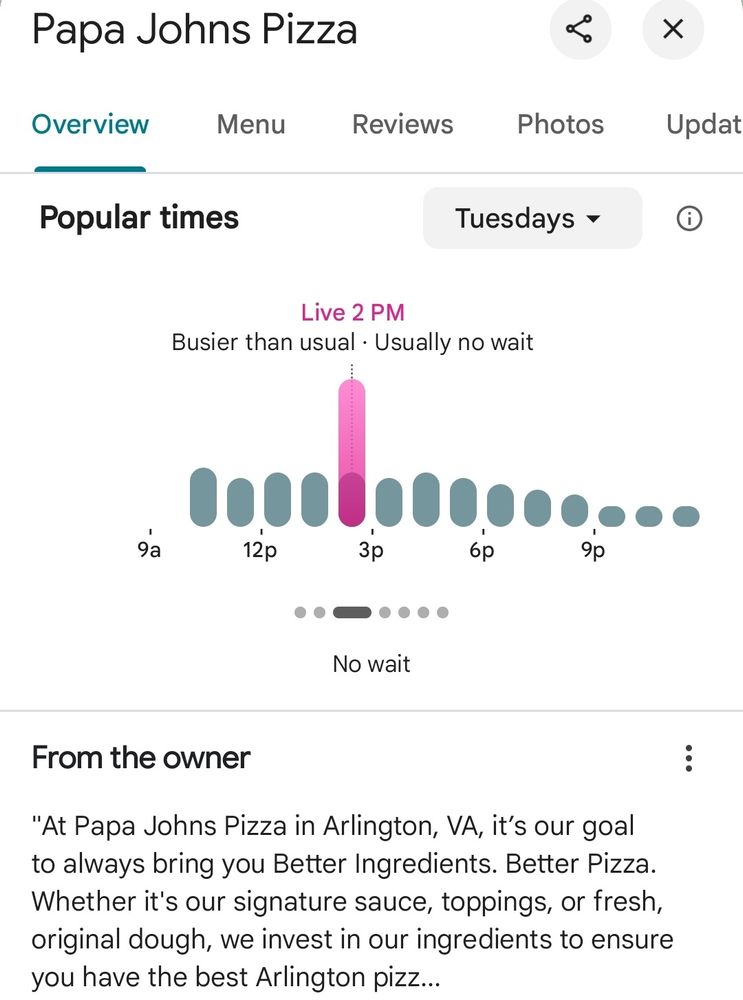Viewport: 743px width, 1000px height.
Task: Select the Overview tab
Action: [90, 125]
